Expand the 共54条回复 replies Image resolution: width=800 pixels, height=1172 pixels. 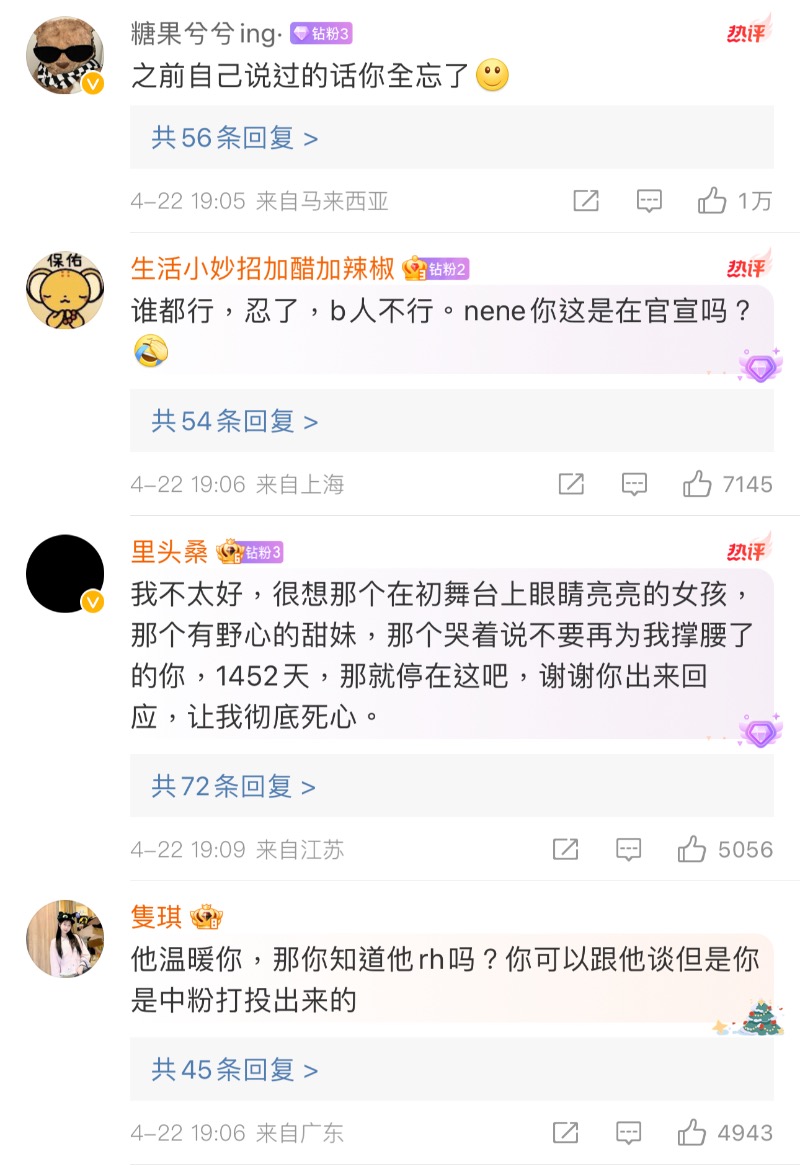(234, 421)
